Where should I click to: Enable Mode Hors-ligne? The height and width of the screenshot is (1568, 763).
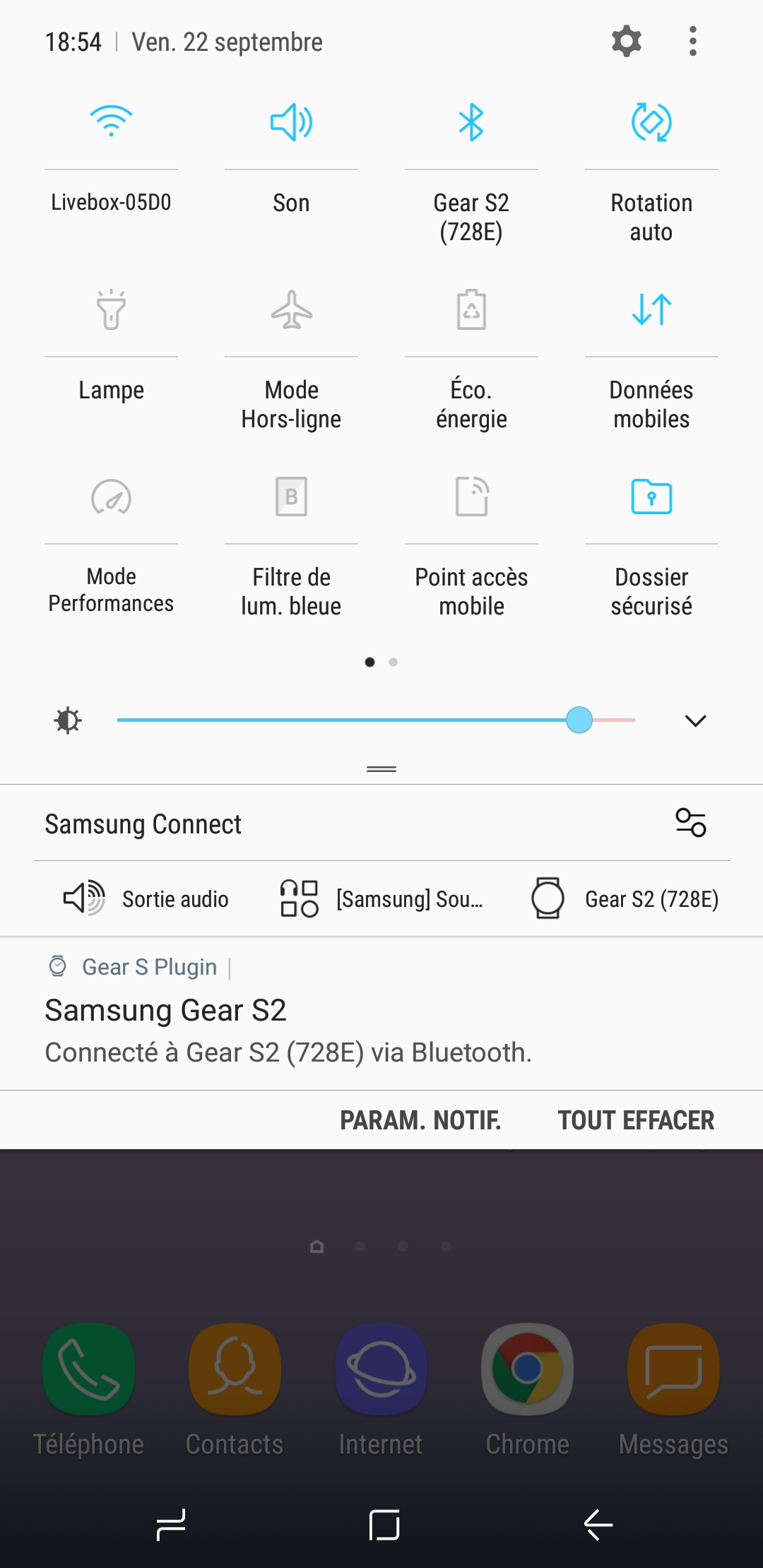[291, 309]
